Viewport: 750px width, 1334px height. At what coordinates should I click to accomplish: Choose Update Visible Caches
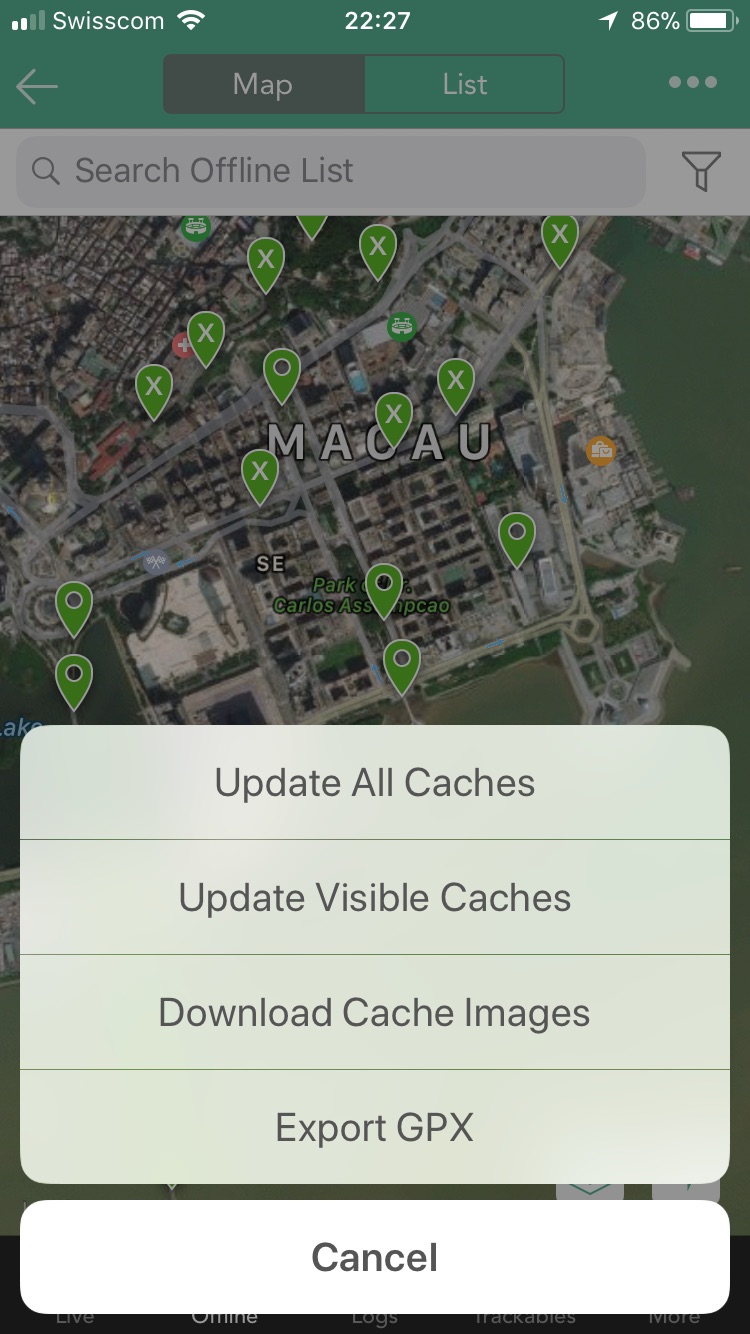375,897
